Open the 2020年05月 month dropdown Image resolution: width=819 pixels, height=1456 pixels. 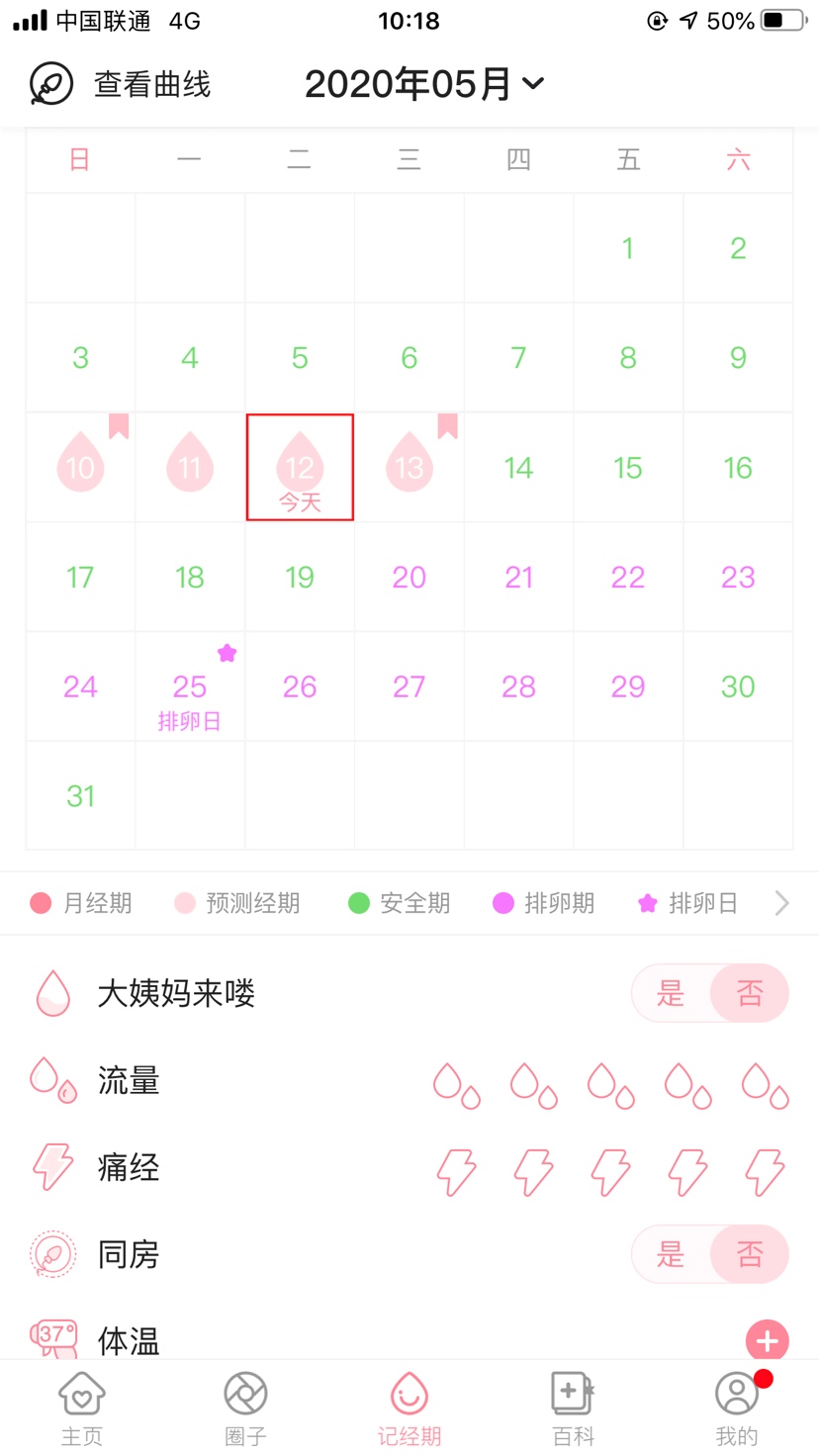click(425, 84)
